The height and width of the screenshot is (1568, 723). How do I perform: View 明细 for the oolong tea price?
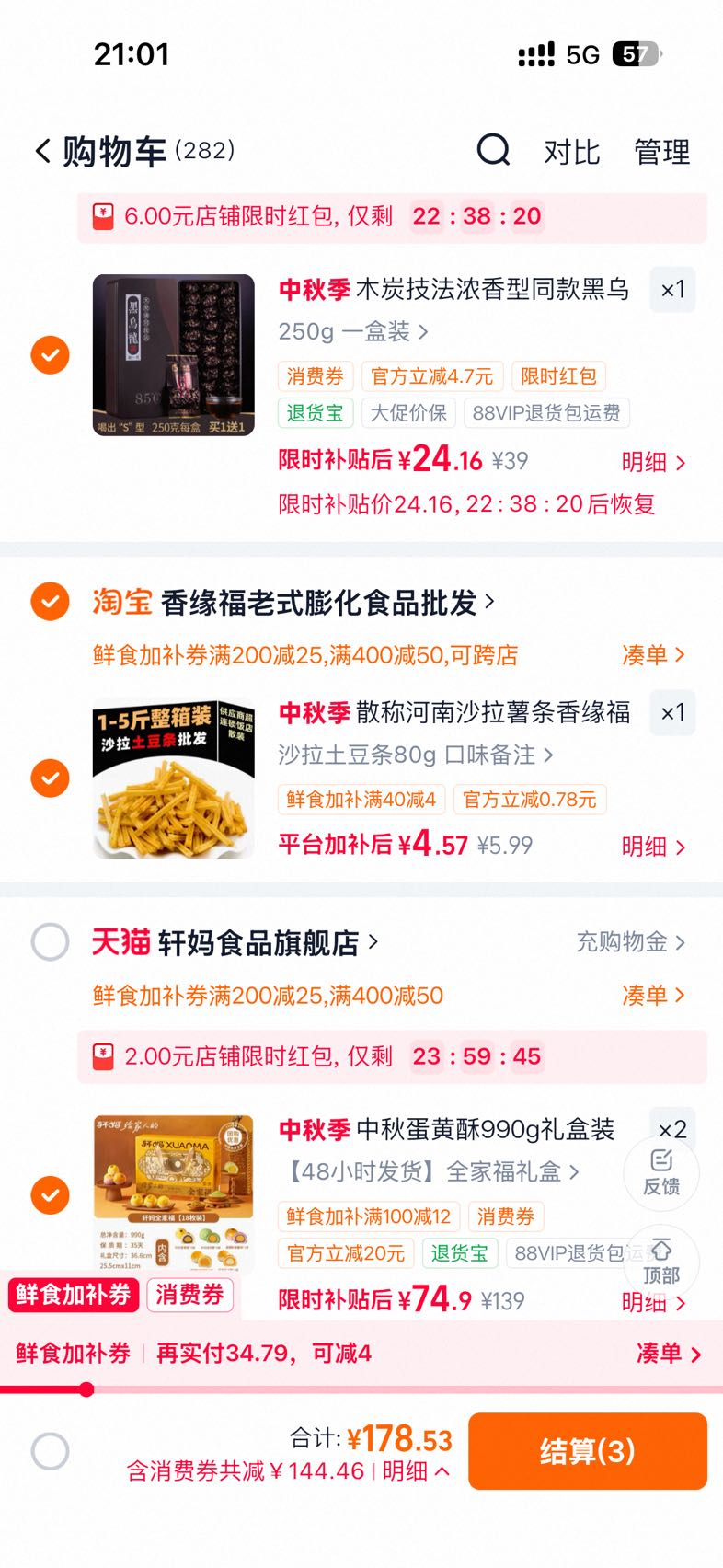point(654,462)
